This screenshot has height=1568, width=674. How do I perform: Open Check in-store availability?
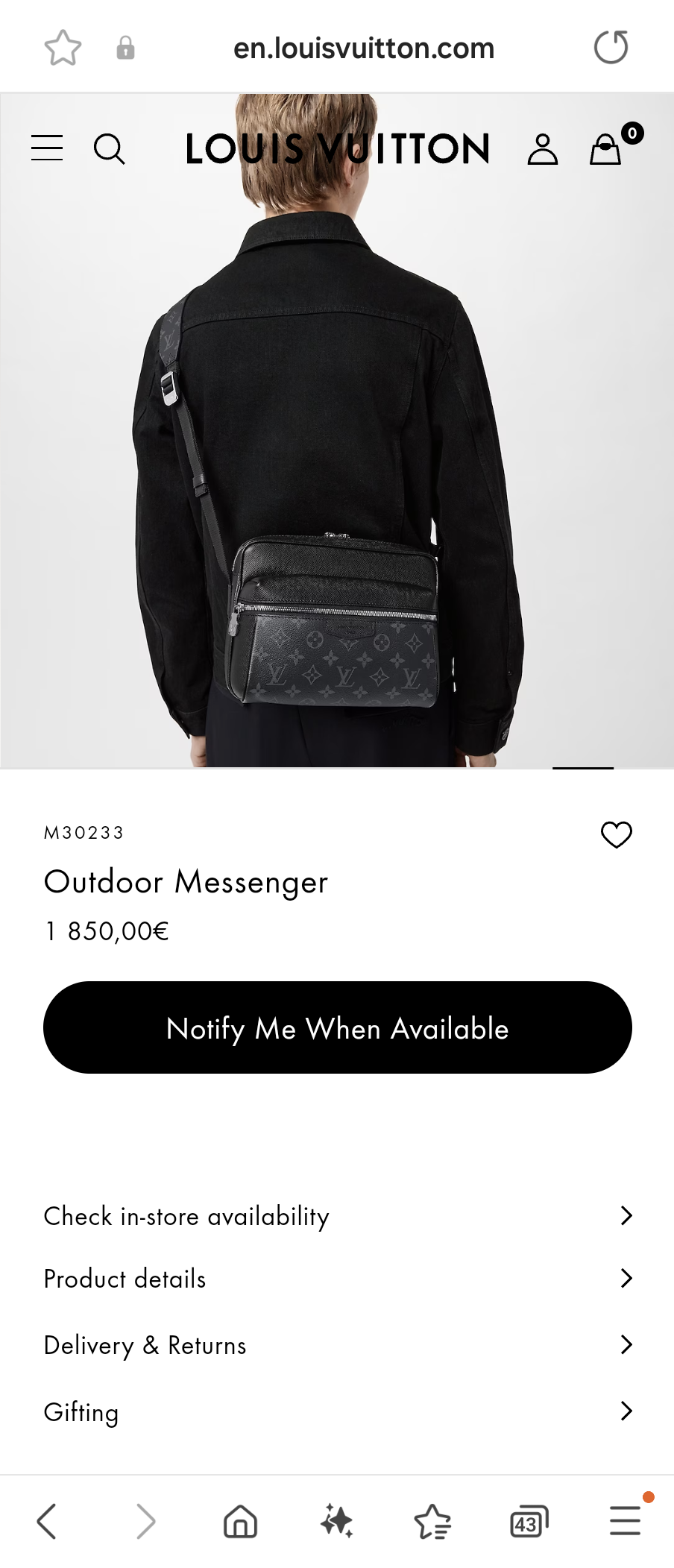coord(337,1215)
